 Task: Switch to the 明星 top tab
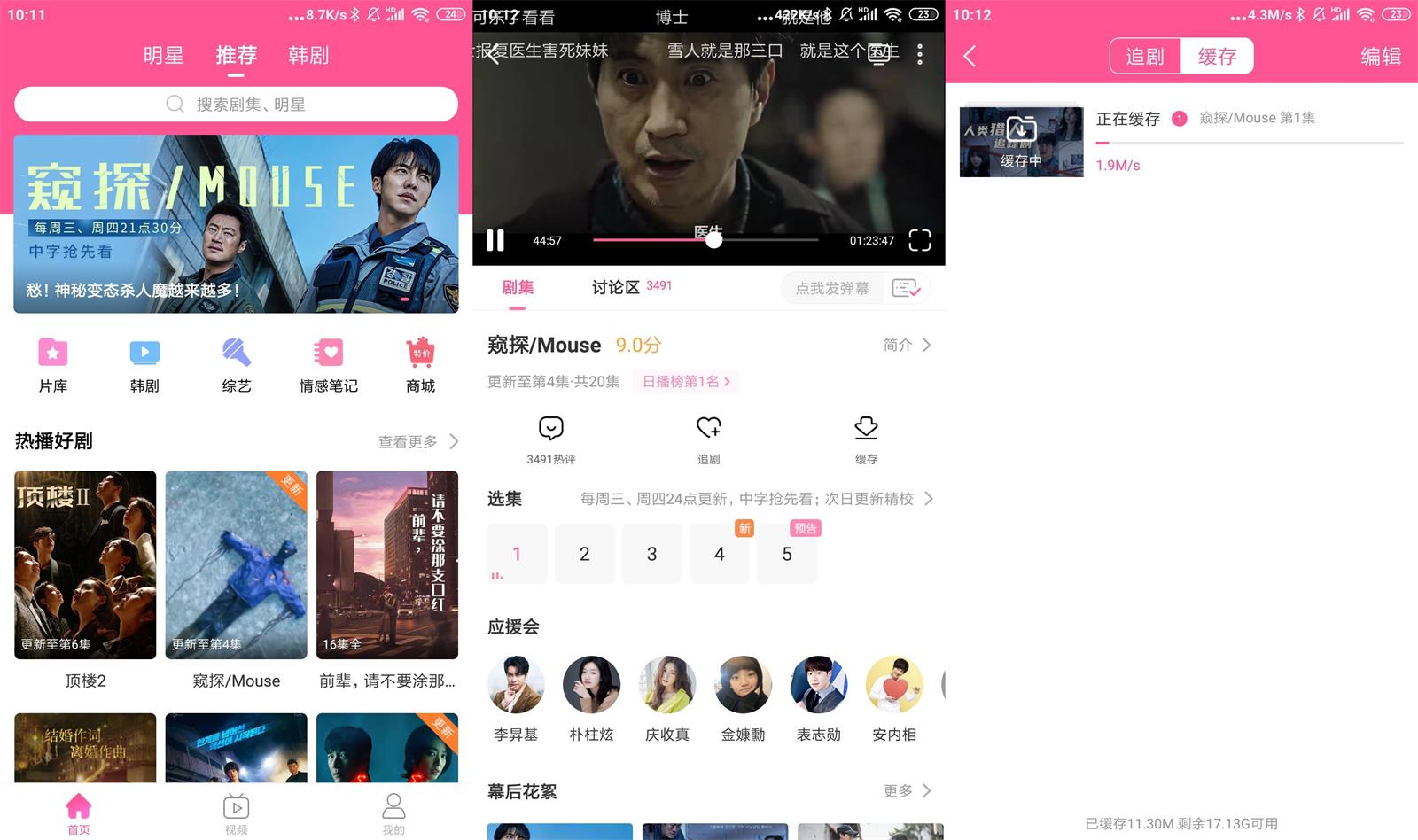(164, 55)
